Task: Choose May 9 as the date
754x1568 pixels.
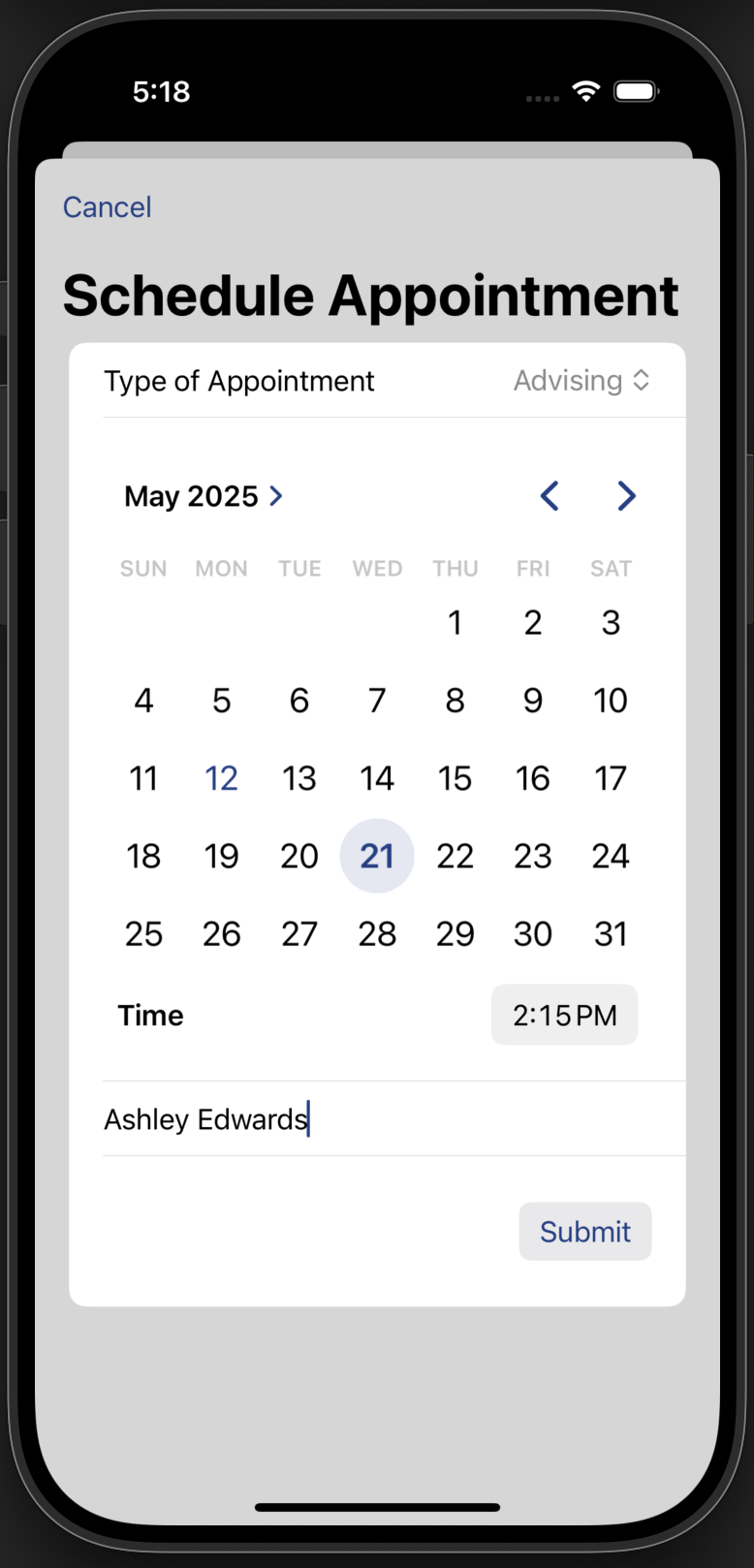Action: click(532, 701)
